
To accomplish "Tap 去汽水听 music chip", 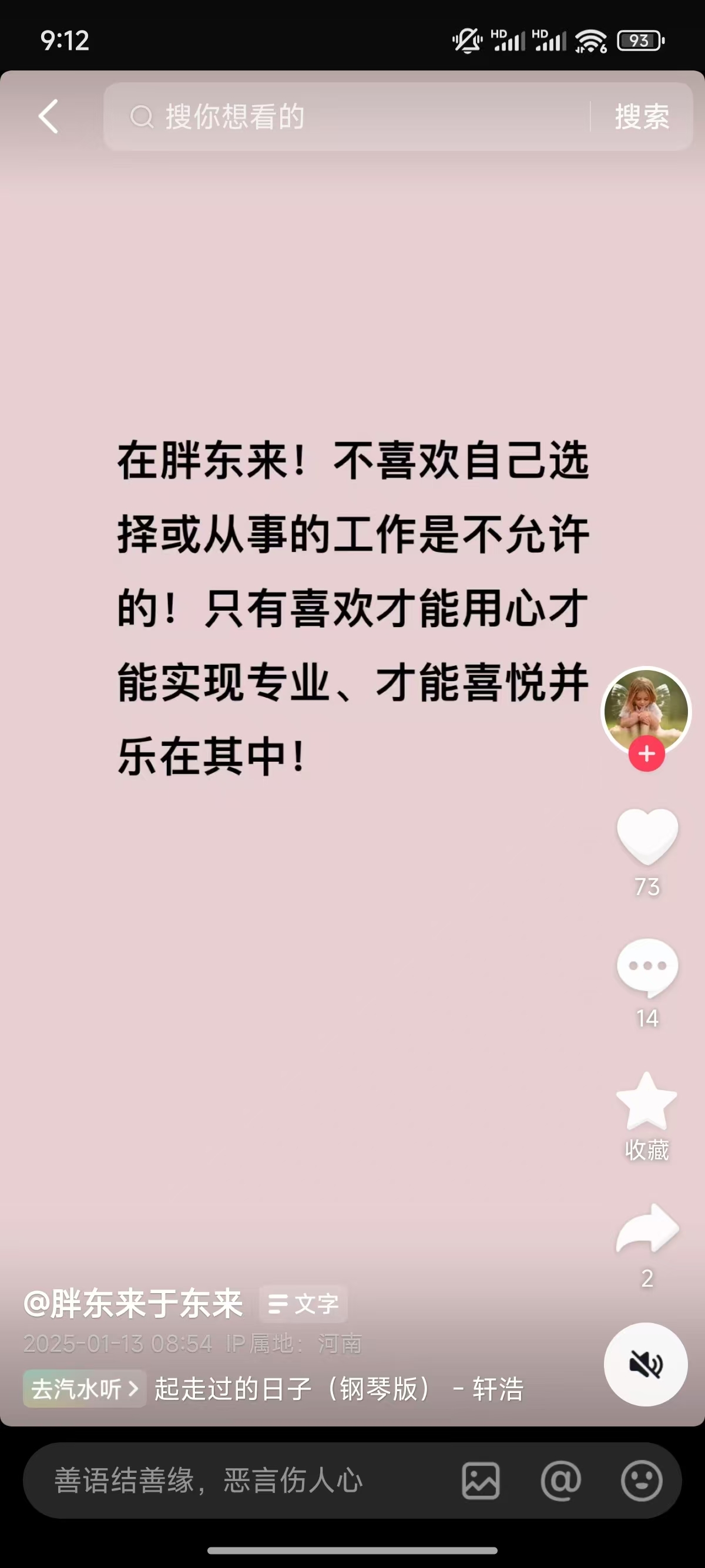I will (x=84, y=1389).
